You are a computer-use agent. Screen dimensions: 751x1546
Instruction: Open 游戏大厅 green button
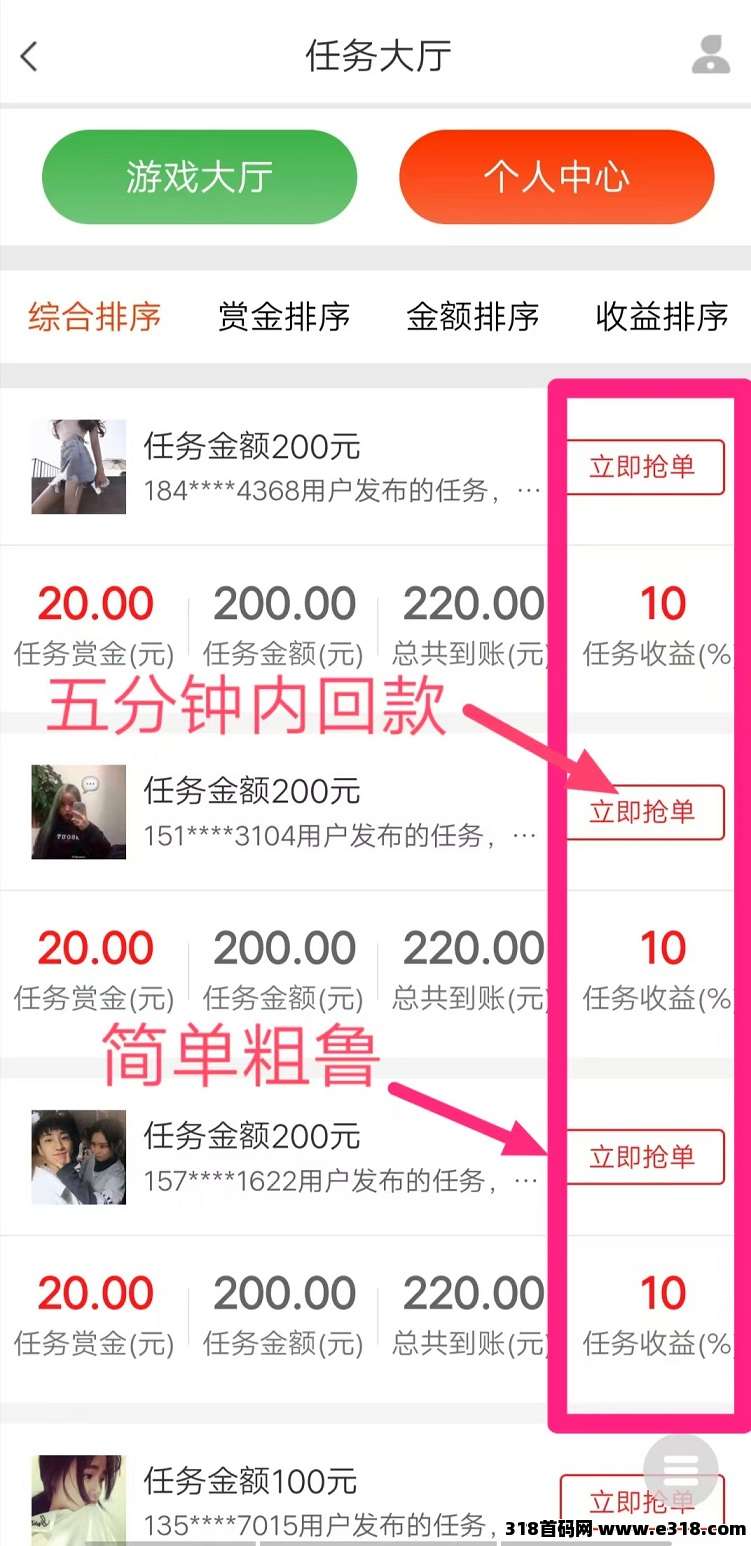199,177
